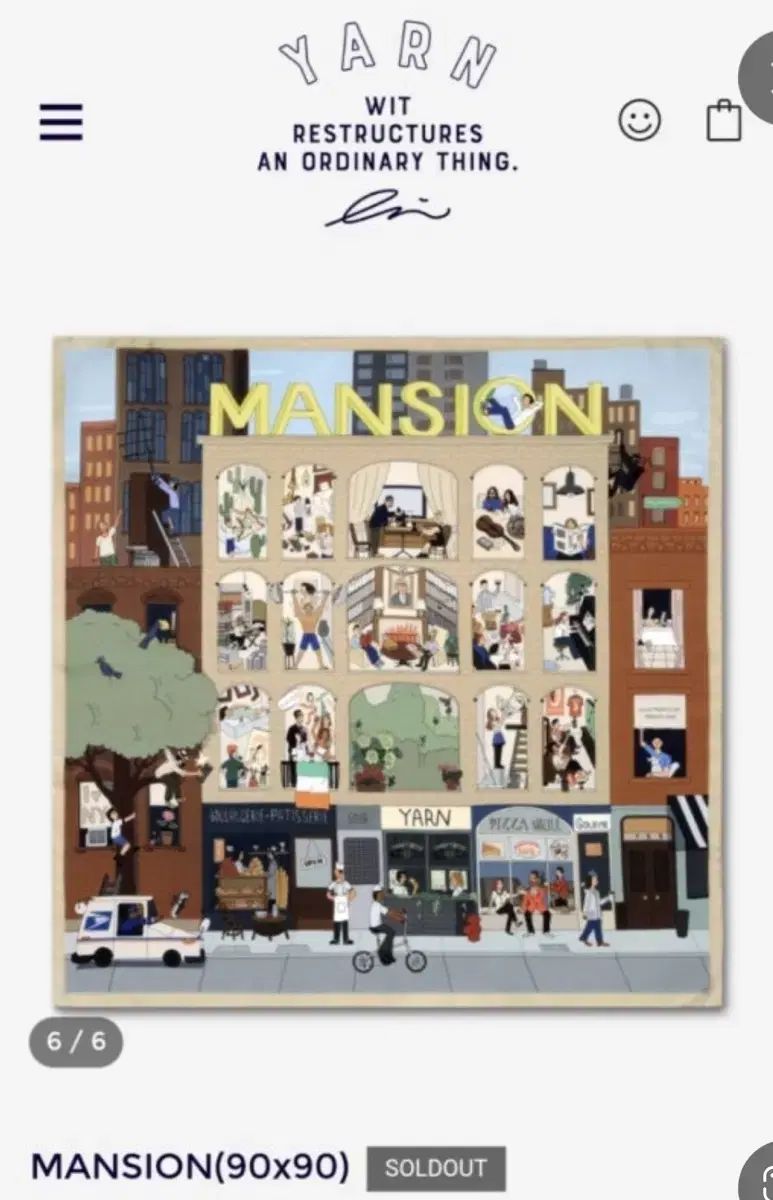Open the hamburger menu
This screenshot has height=1200, width=773.
tap(61, 122)
